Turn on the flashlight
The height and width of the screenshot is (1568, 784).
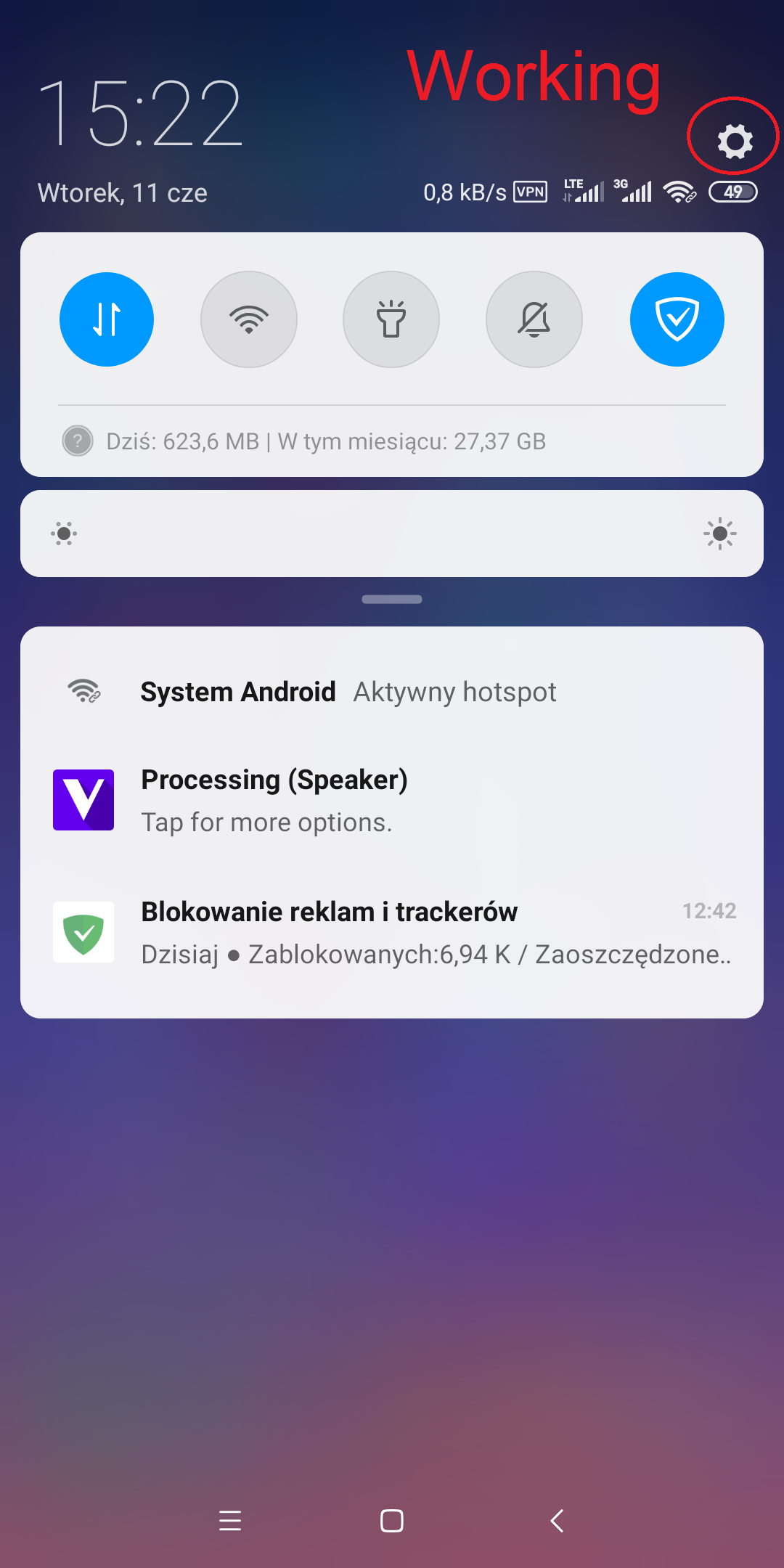point(391,319)
